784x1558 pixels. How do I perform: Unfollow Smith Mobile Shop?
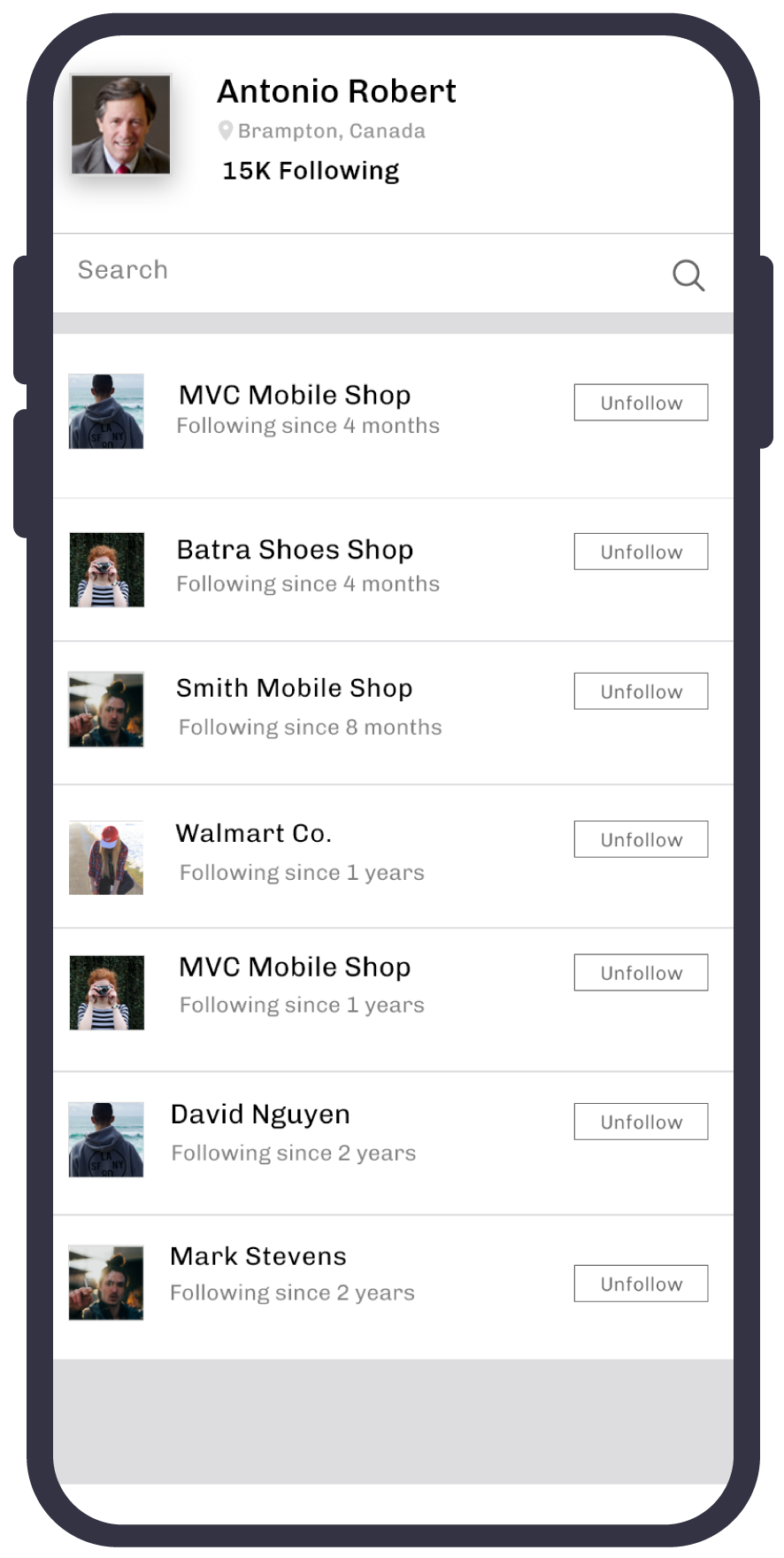pos(641,691)
